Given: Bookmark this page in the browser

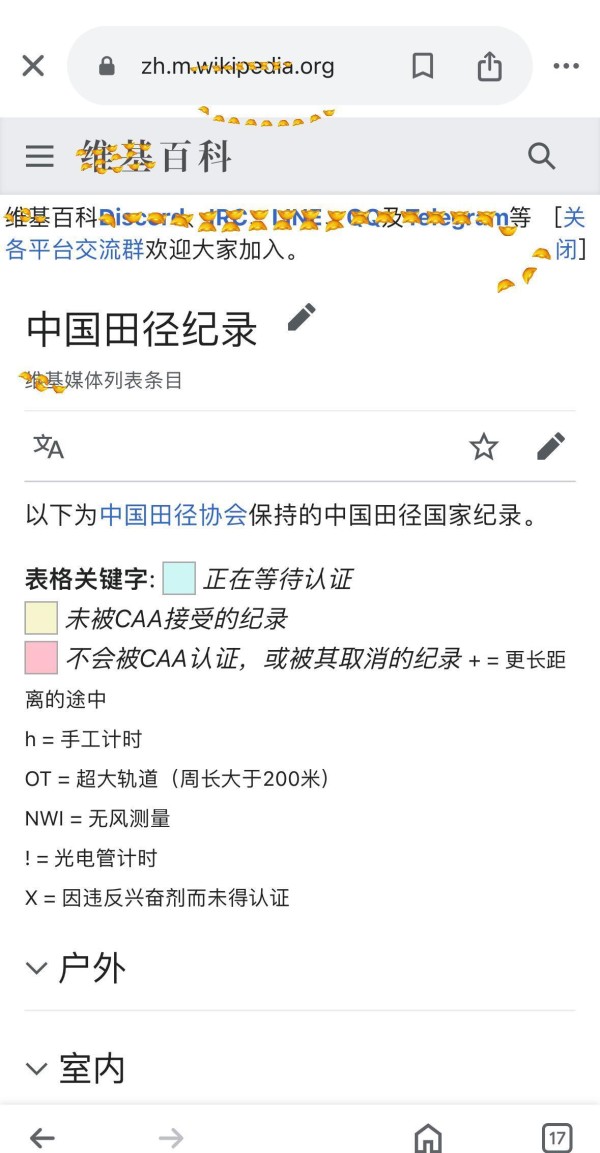Looking at the screenshot, I should click(423, 66).
